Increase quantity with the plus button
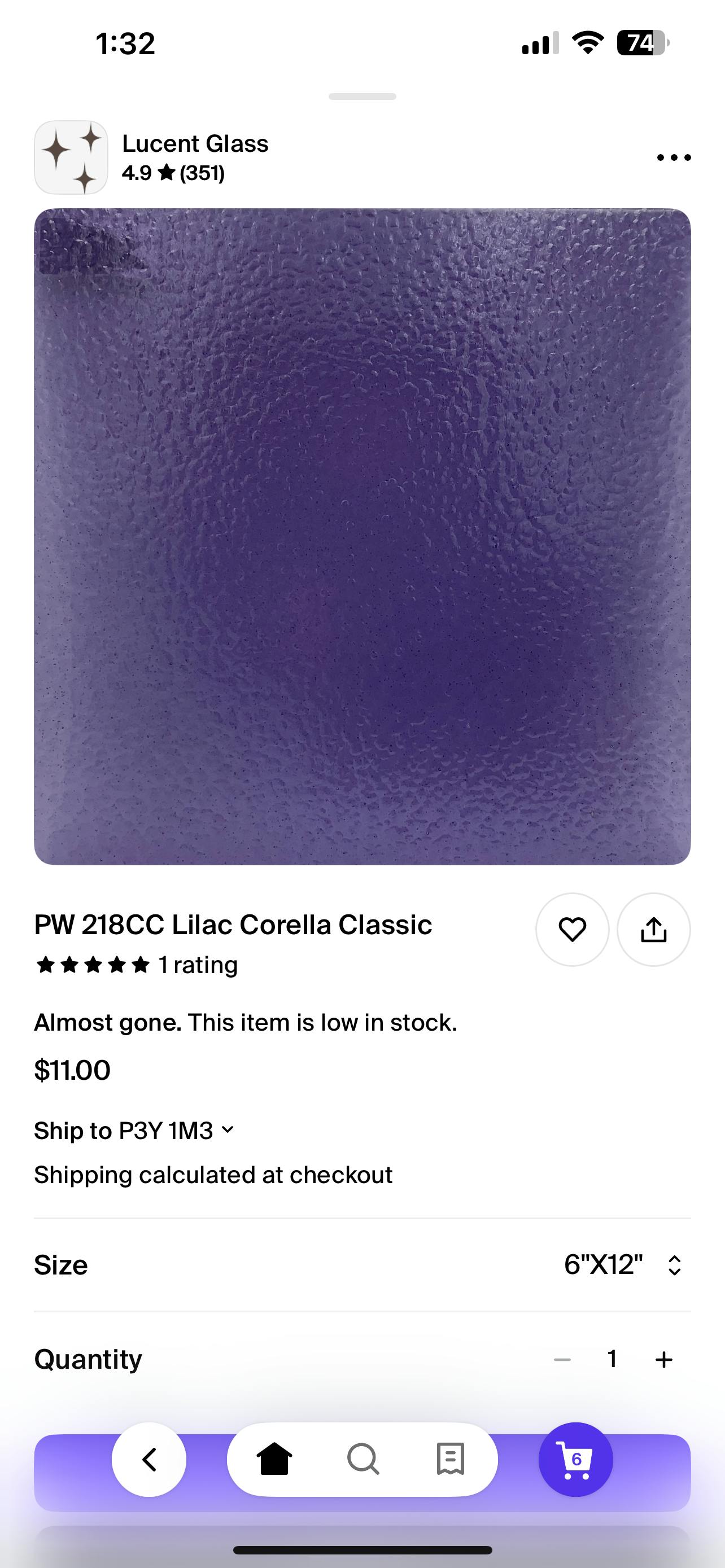This screenshot has width=725, height=1568. [x=663, y=1359]
